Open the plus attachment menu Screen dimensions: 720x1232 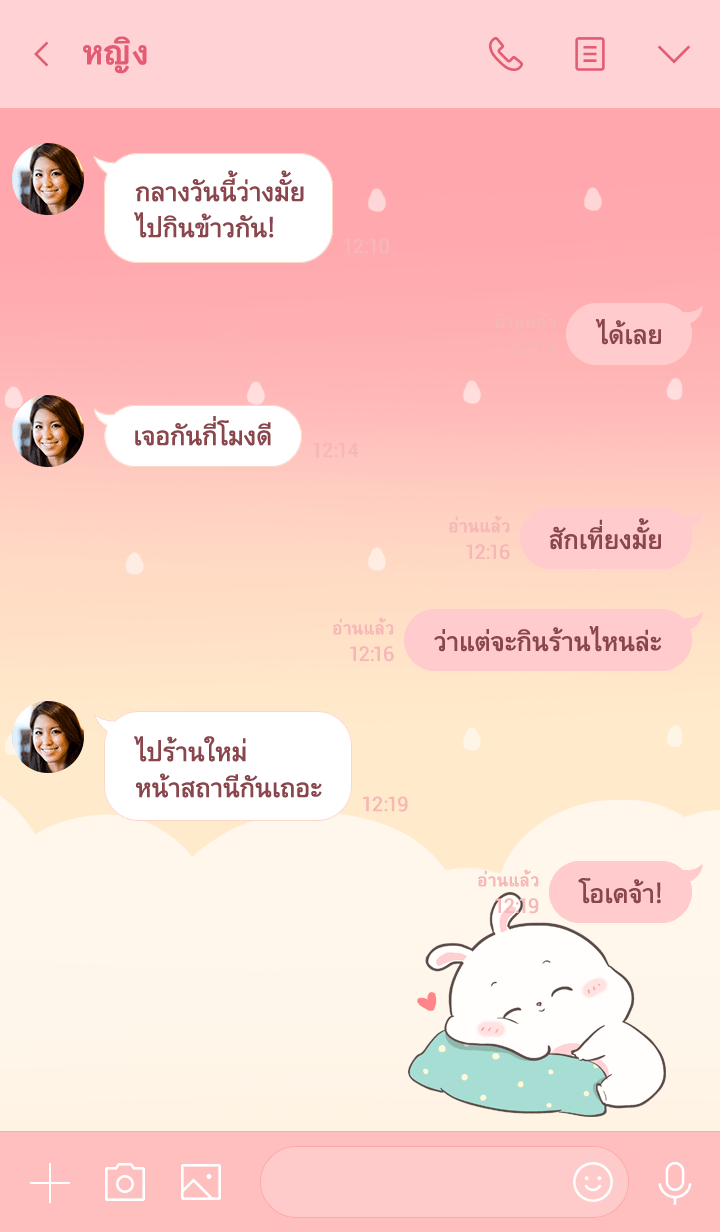(x=50, y=1183)
